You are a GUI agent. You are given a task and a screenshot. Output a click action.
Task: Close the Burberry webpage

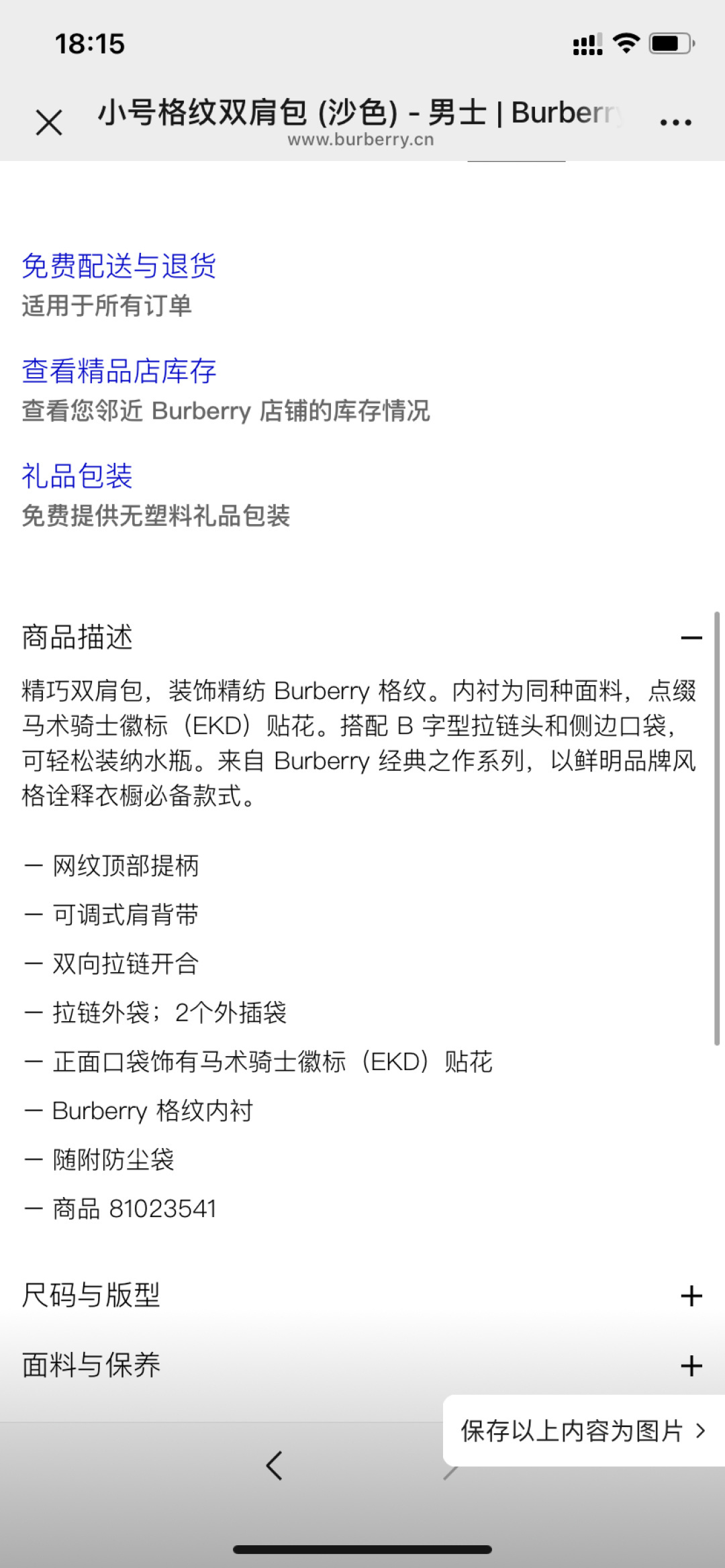pyautogui.click(x=49, y=123)
